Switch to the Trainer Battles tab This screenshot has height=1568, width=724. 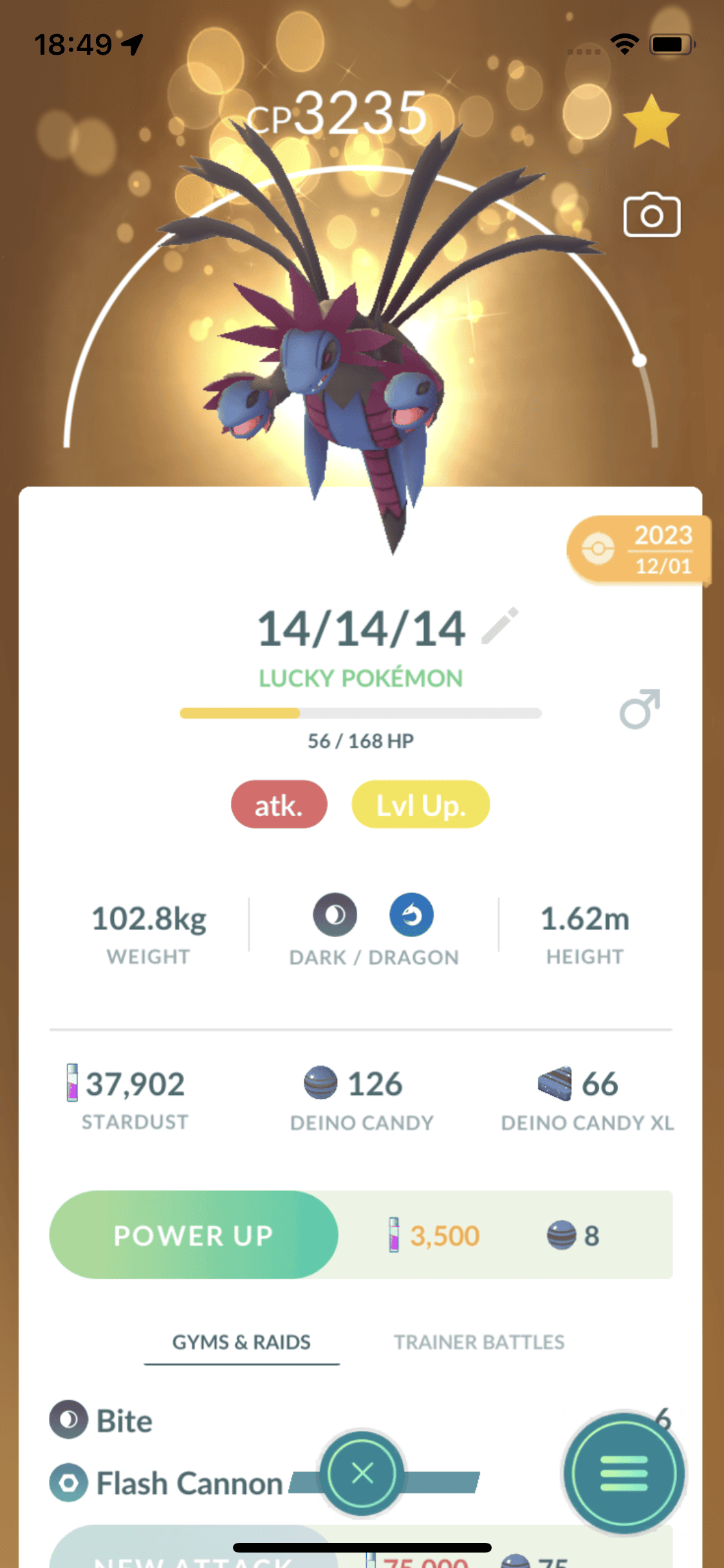click(479, 1342)
